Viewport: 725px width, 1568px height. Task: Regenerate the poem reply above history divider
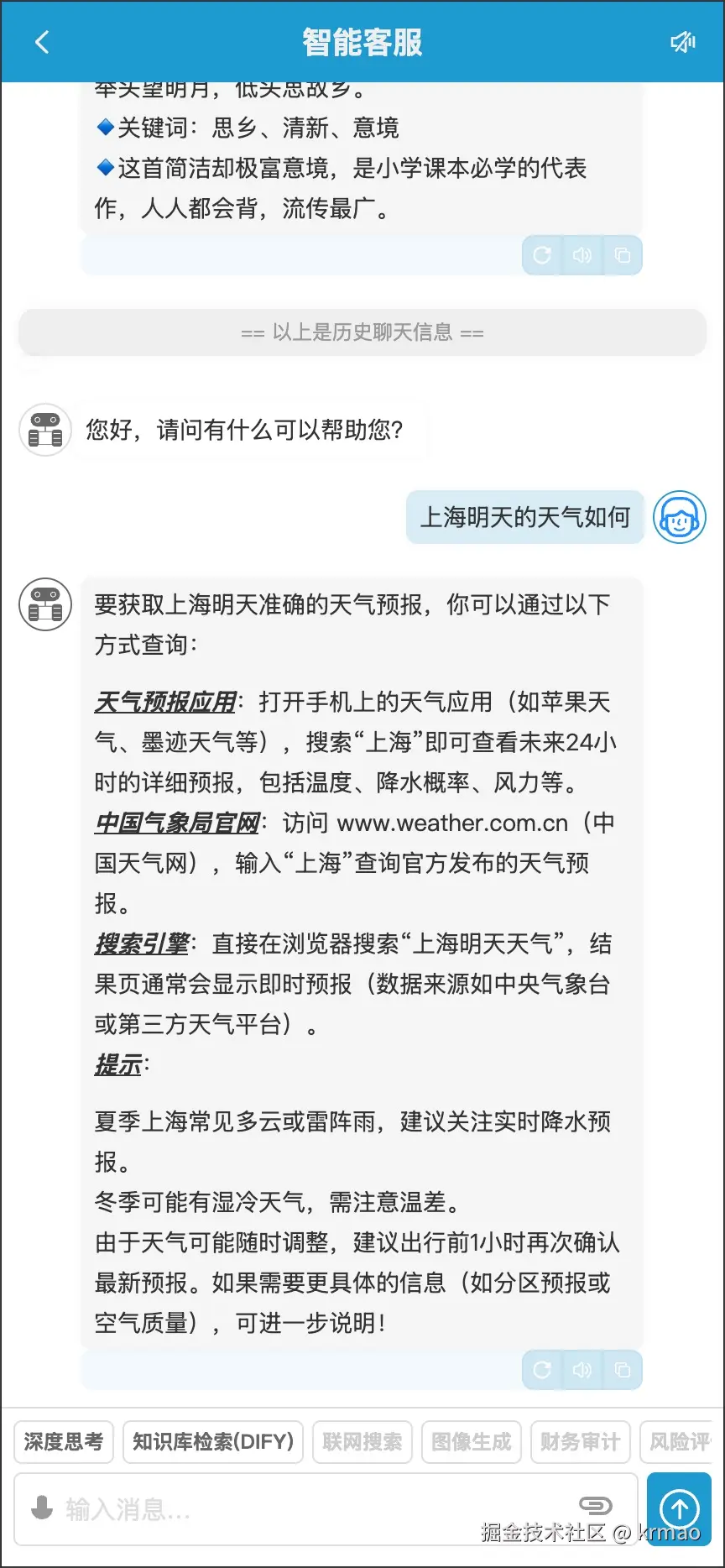coord(542,255)
